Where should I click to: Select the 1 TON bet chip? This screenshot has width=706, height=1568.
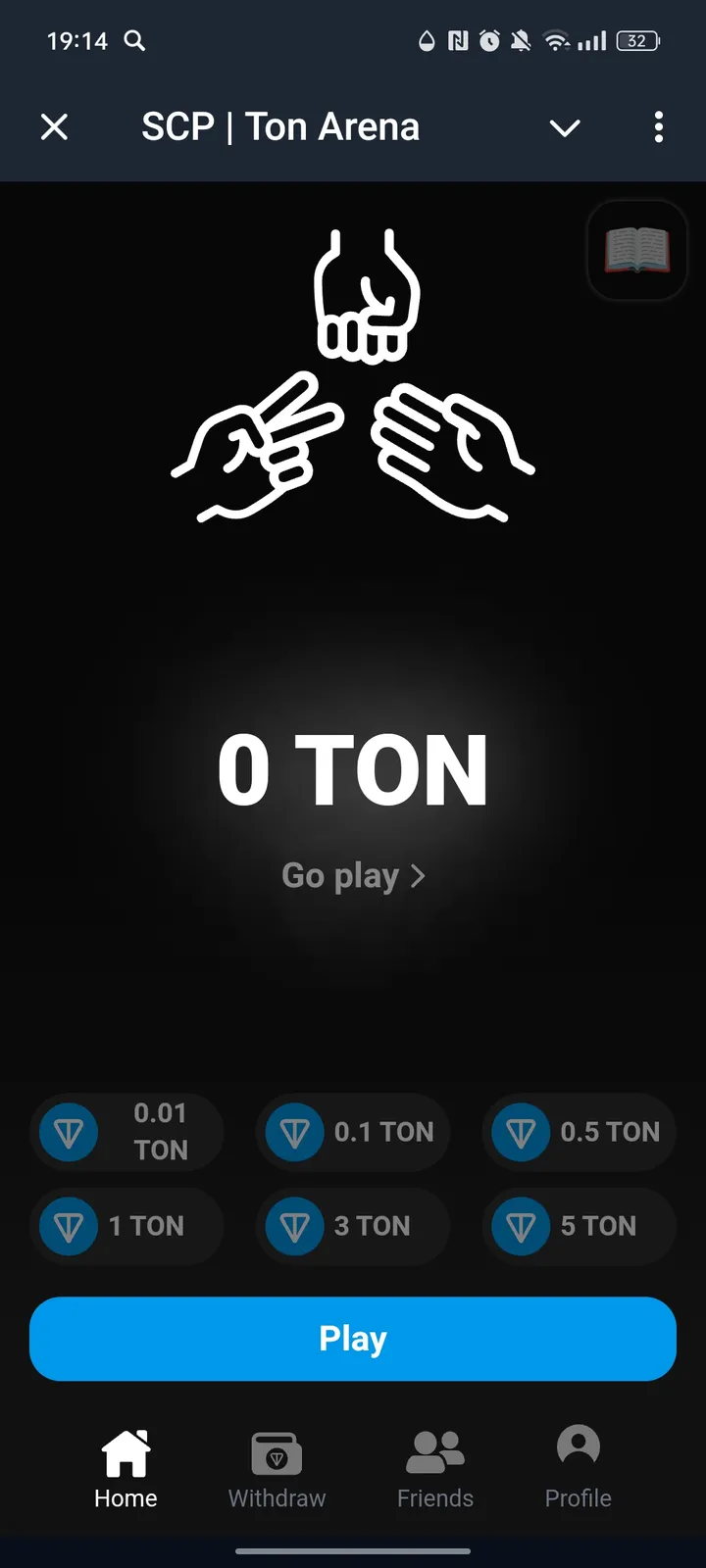coord(127,1226)
